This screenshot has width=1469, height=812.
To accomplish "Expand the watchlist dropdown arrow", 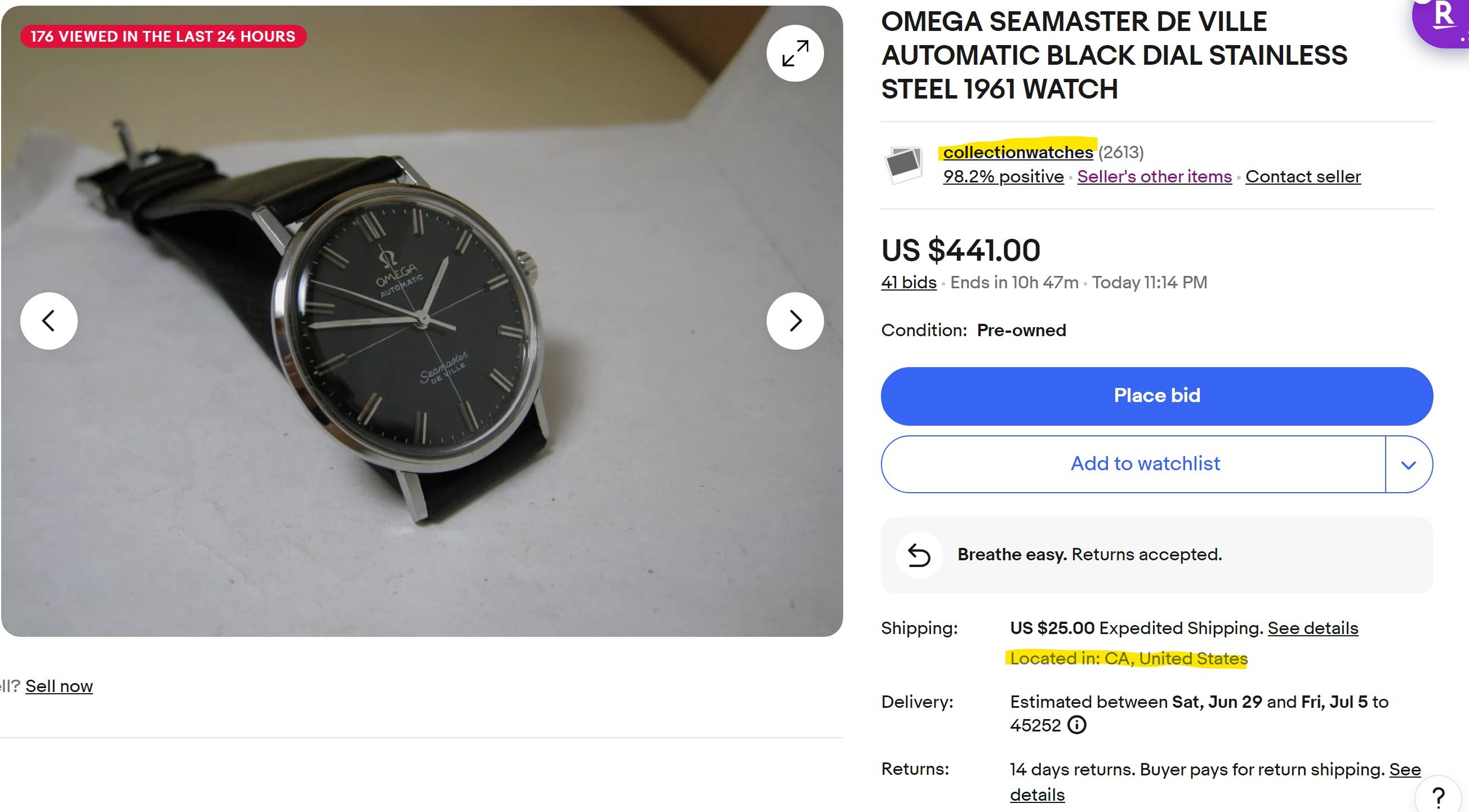I will pyautogui.click(x=1408, y=465).
